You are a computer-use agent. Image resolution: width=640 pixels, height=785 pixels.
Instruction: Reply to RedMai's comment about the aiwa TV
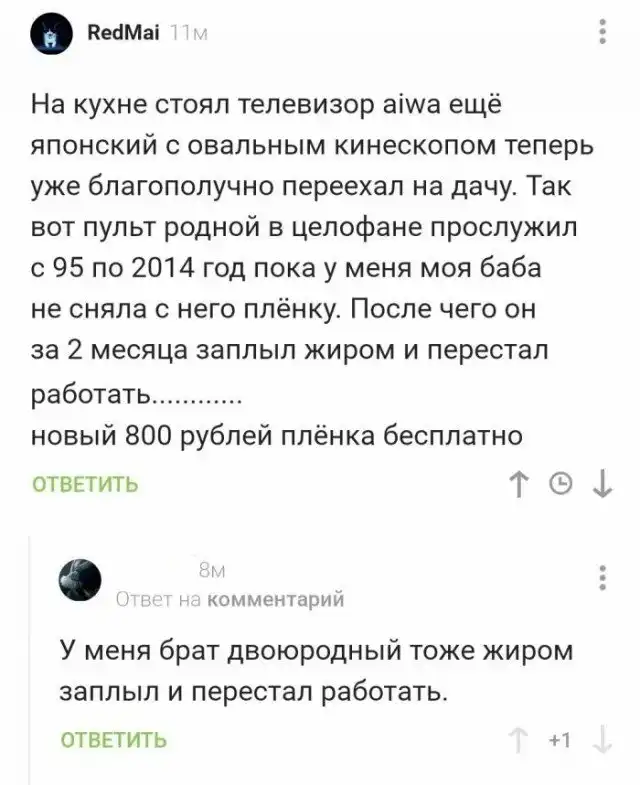(x=86, y=485)
